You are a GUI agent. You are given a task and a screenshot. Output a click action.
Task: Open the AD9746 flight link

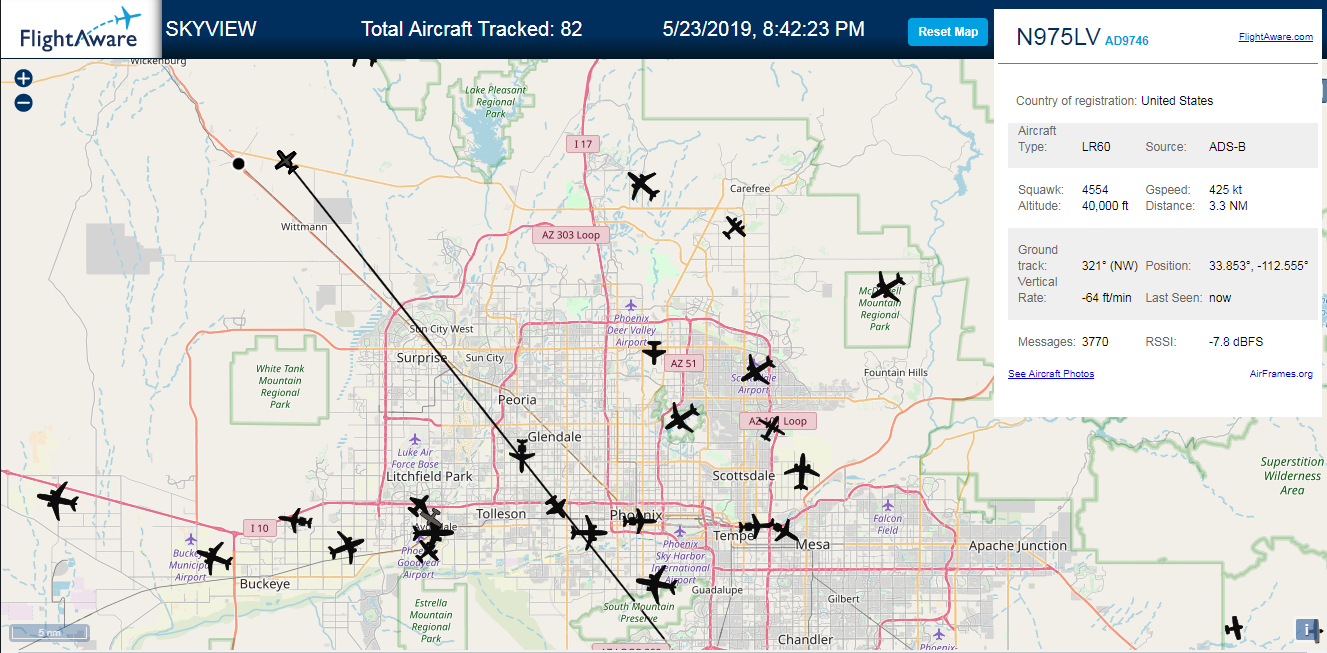[1127, 41]
